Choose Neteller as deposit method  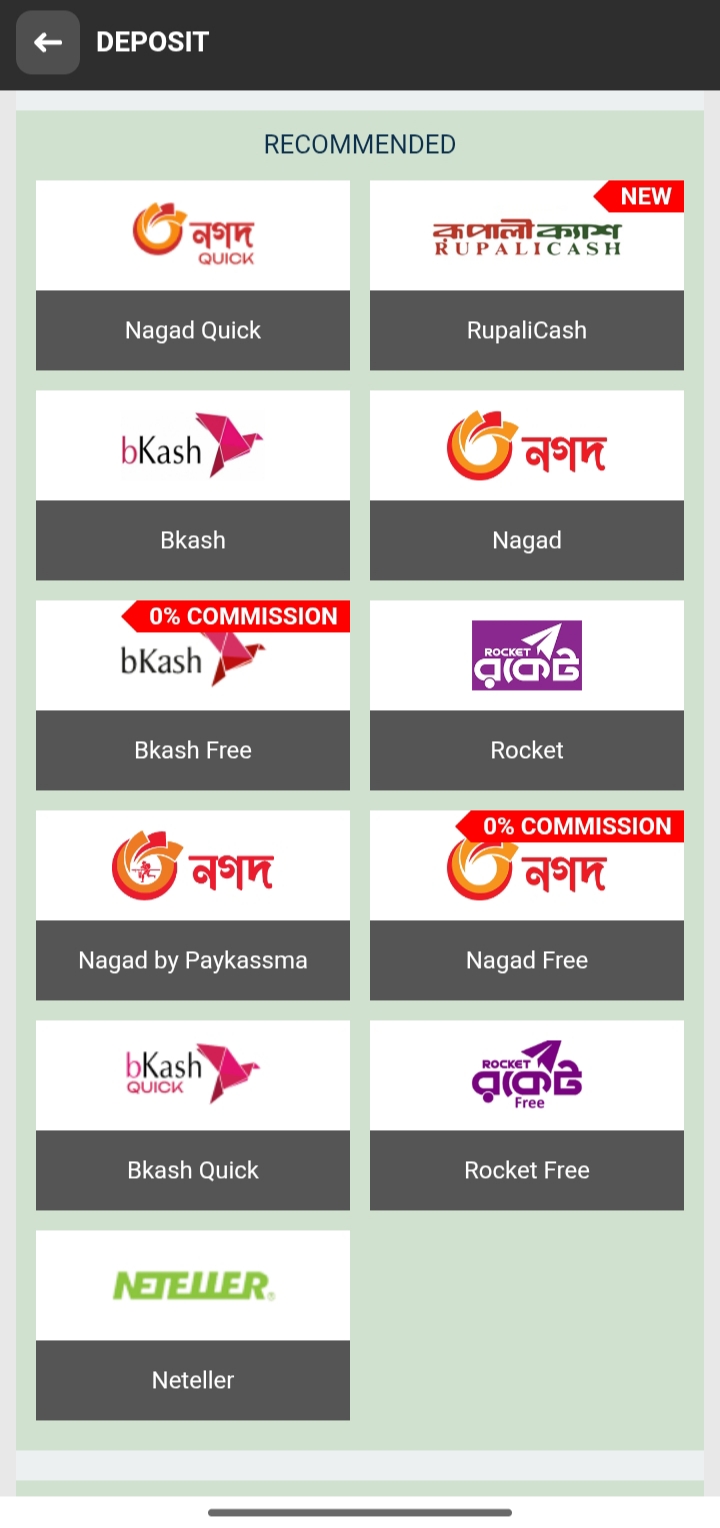coord(193,1325)
